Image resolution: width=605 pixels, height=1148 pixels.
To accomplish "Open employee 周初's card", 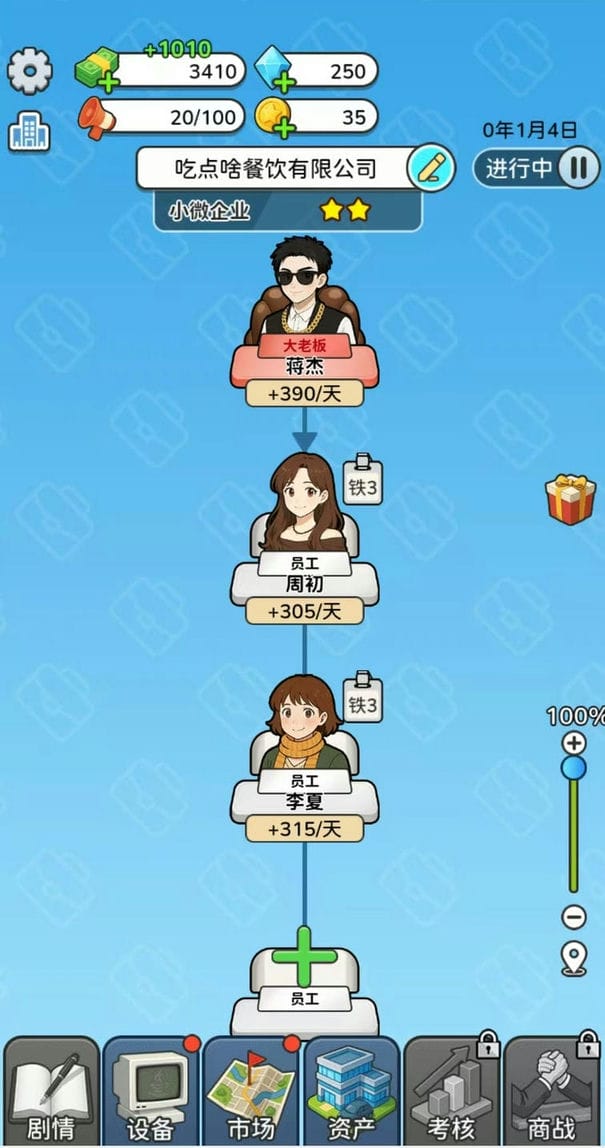I will point(304,540).
